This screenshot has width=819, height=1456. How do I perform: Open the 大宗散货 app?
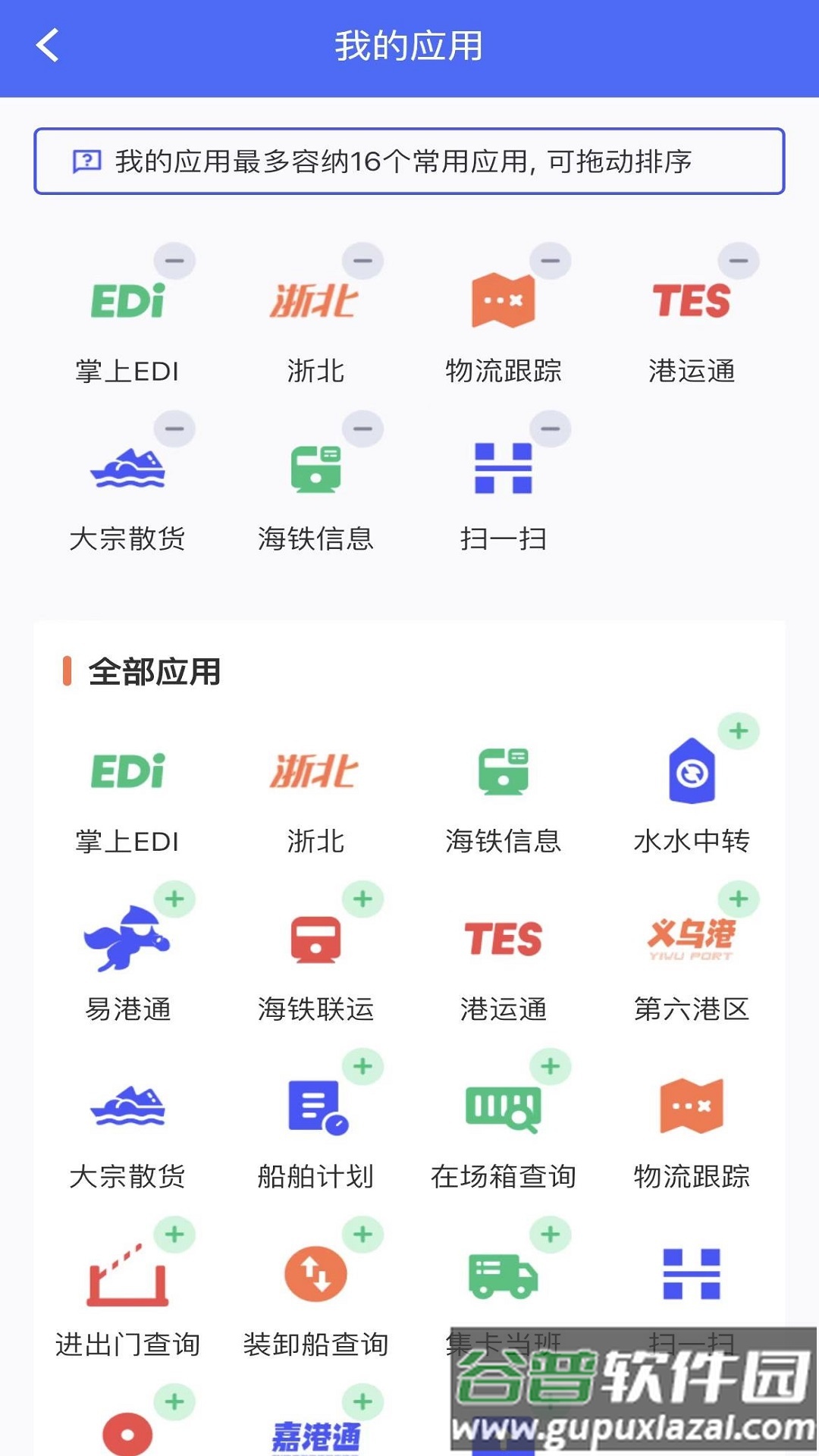(127, 468)
